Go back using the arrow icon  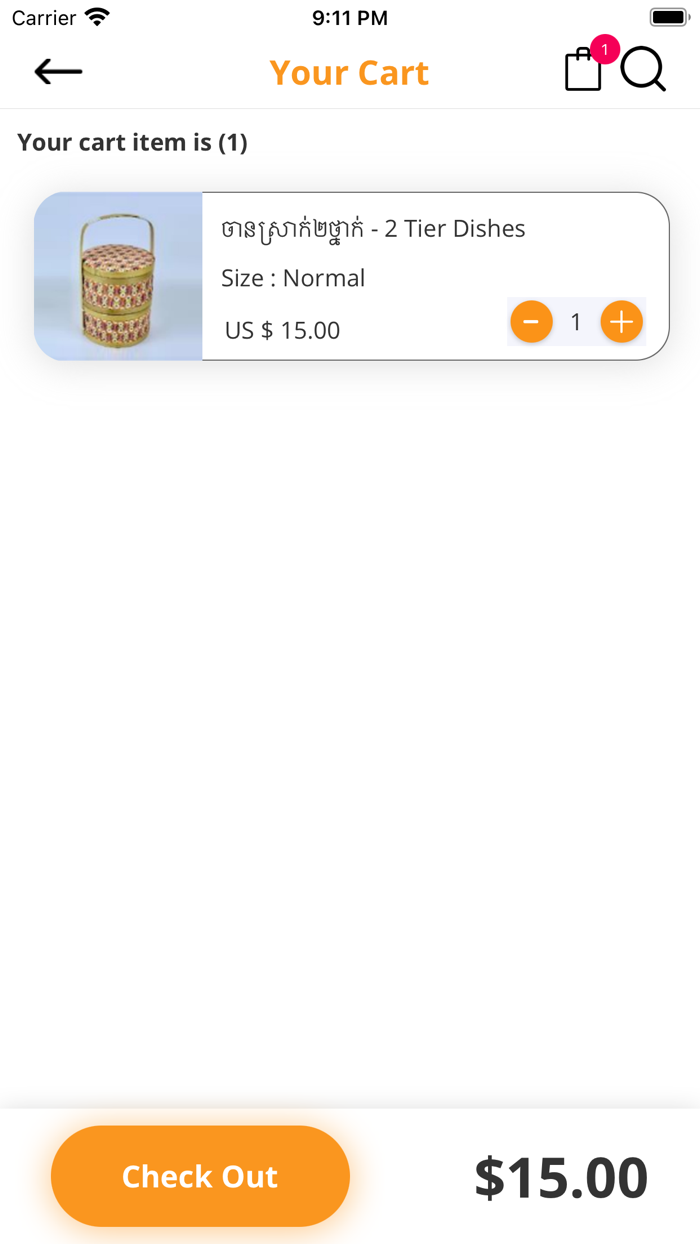pyautogui.click(x=58, y=71)
